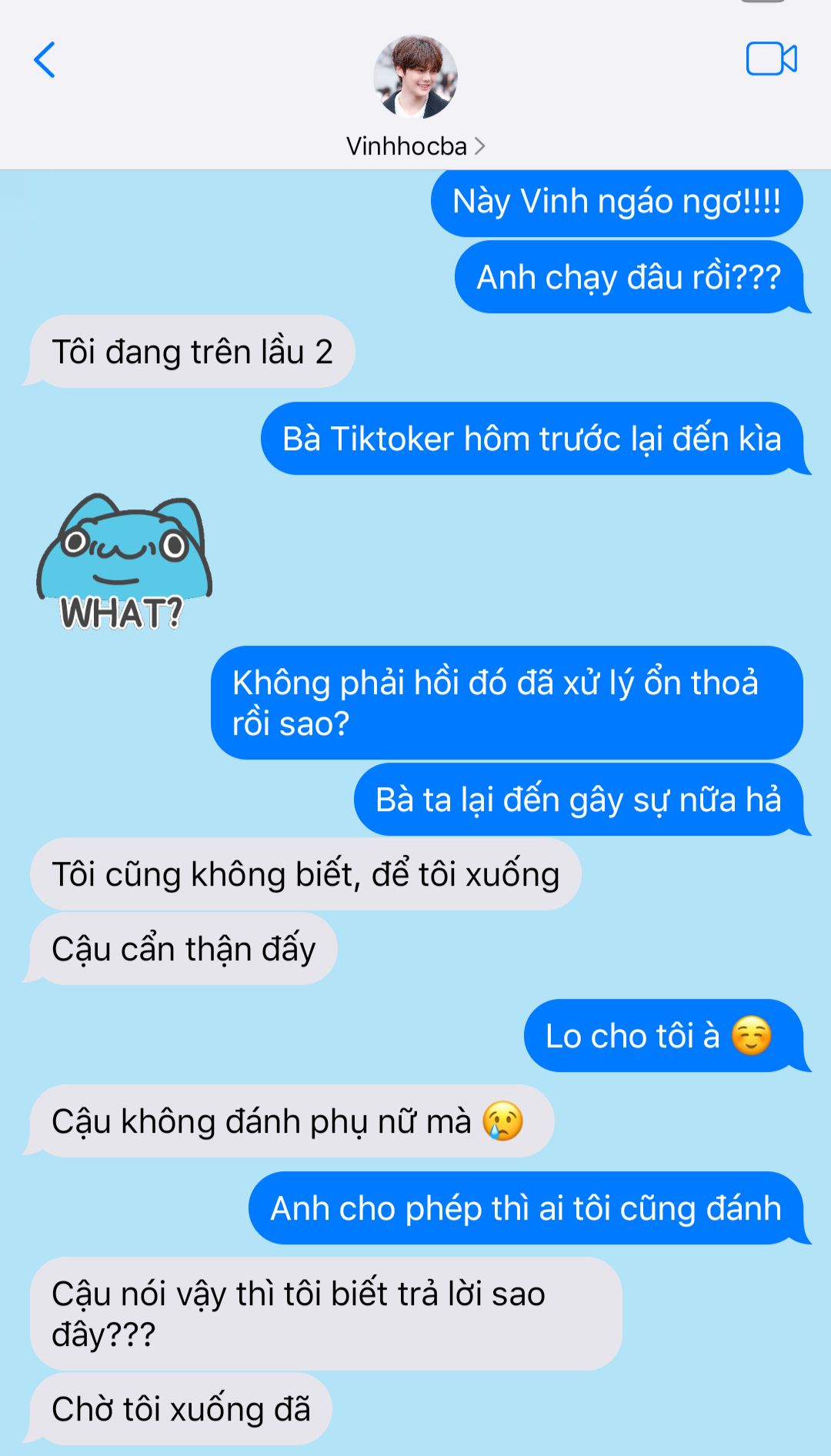Go back to the messages list
This screenshot has height=1456, width=831.
(x=45, y=60)
